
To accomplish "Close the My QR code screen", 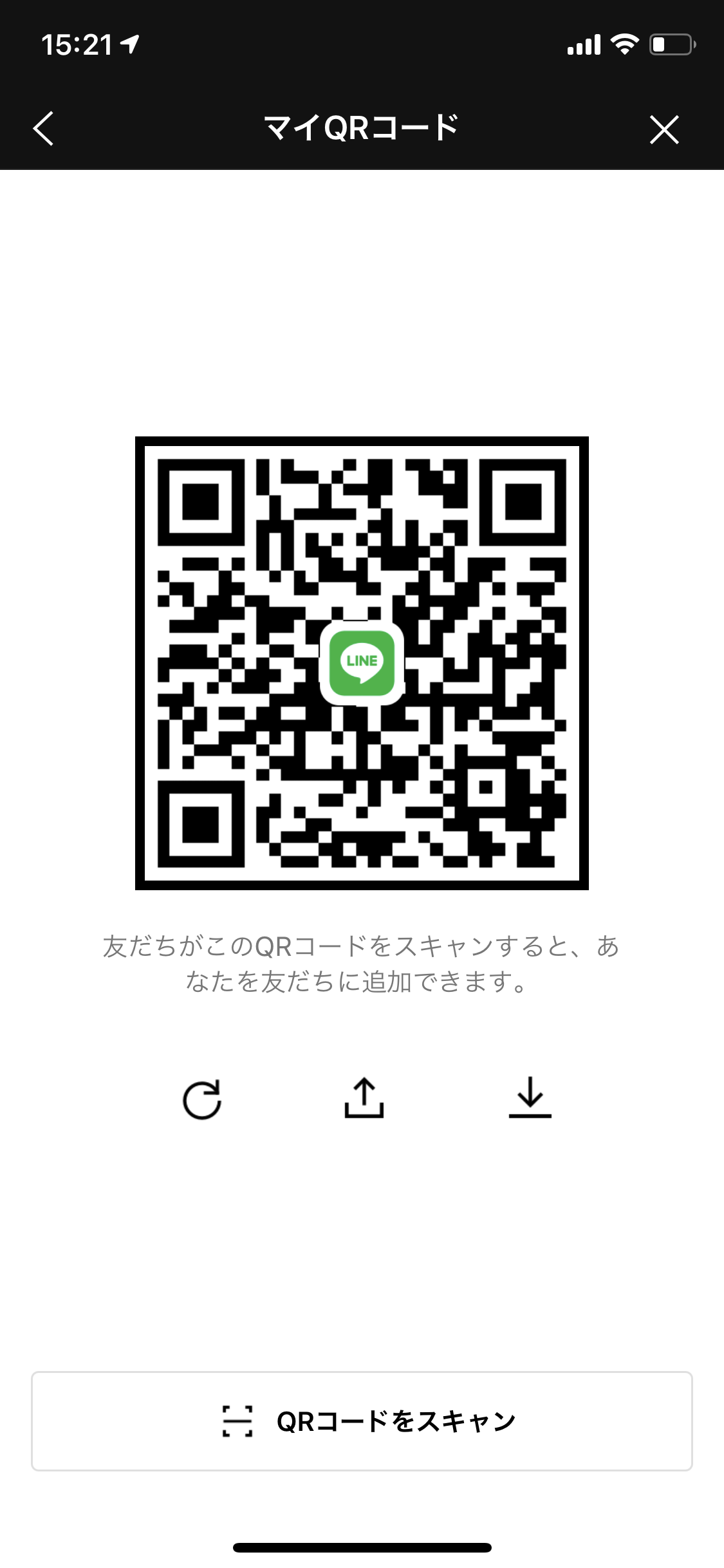I will (x=664, y=129).
